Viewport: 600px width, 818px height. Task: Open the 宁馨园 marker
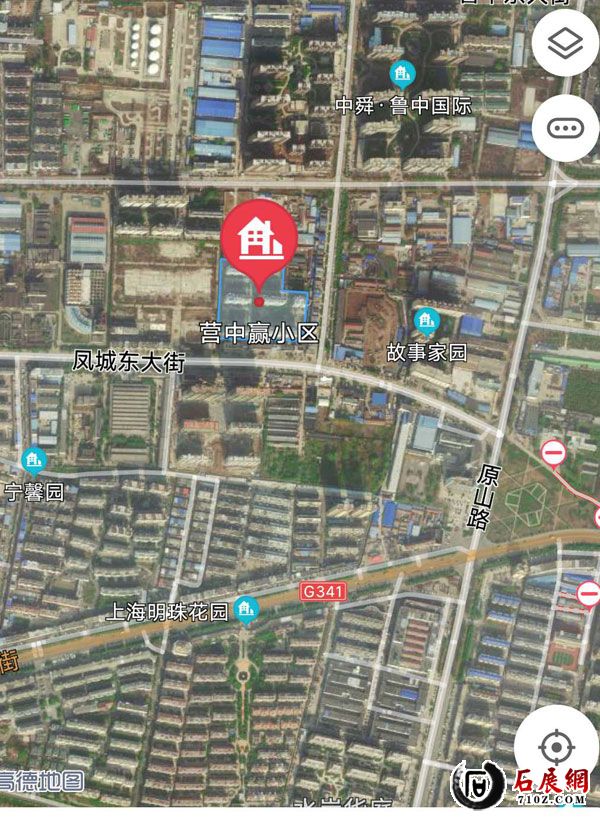point(35,460)
